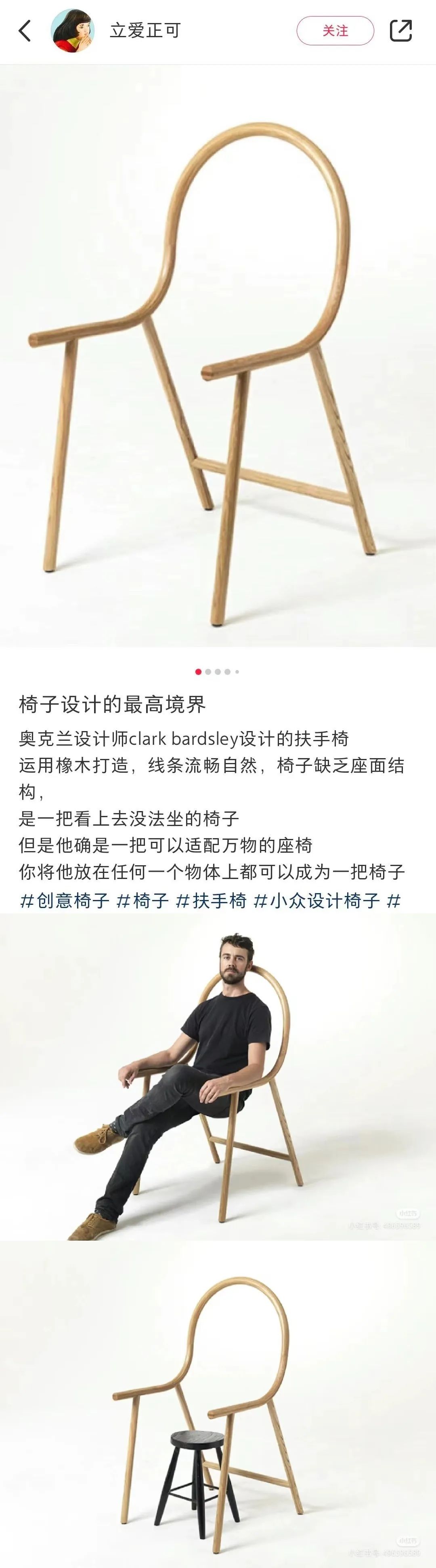Open the #椅子 hashtag
436x1568 pixels.
[142, 900]
